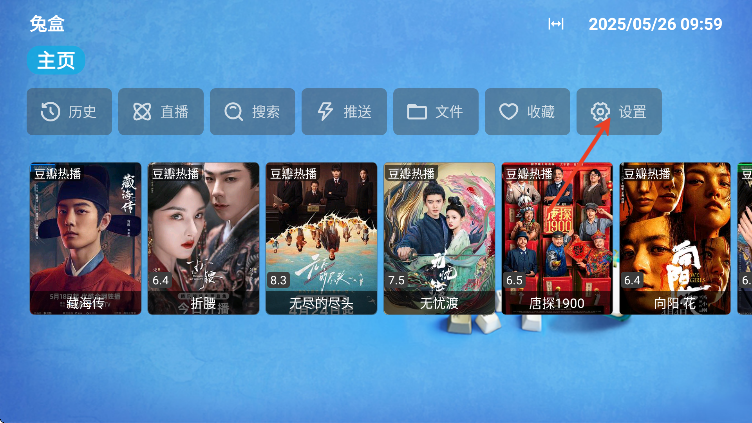Image resolution: width=752 pixels, height=423 pixels.
Task: Open the 文件 files button
Action: point(436,112)
